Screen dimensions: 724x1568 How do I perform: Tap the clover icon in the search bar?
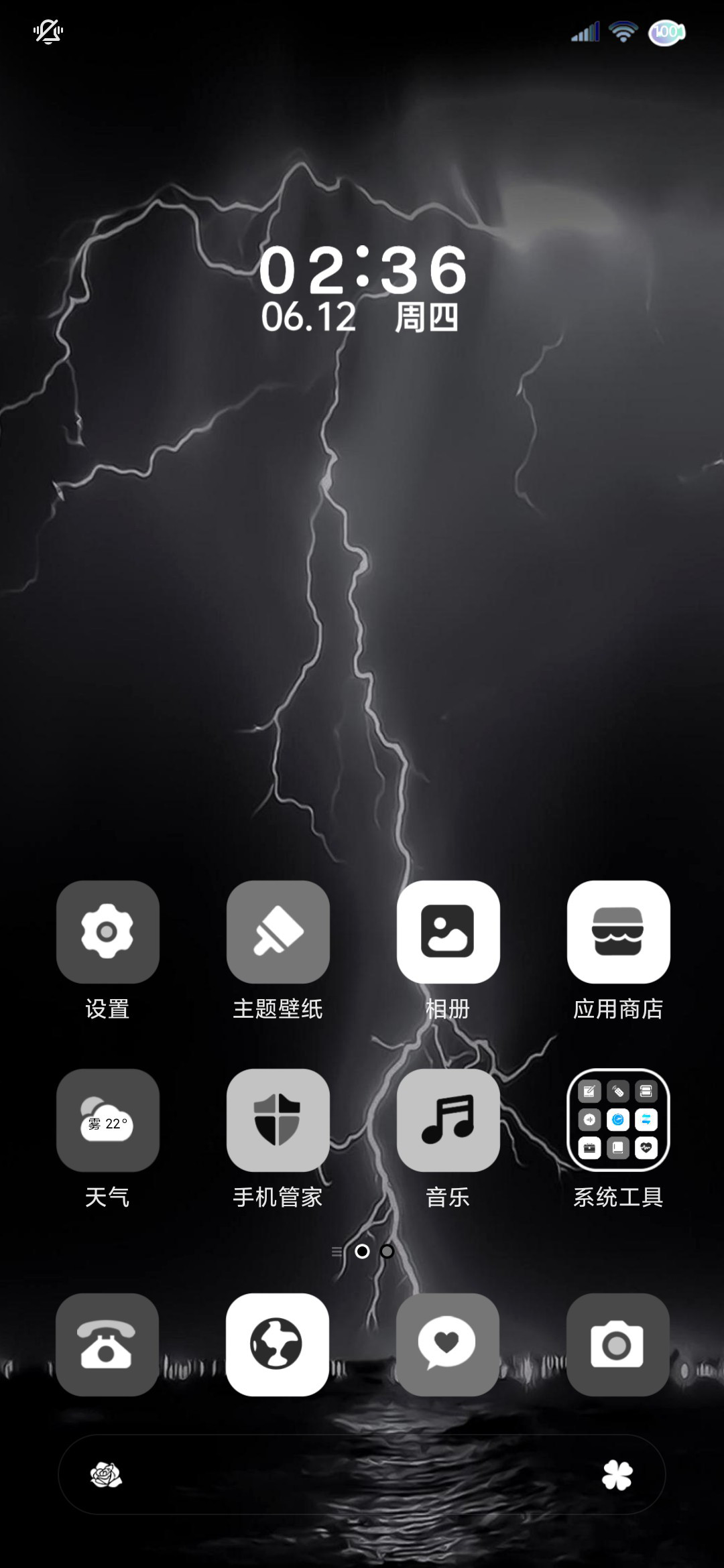617,1475
